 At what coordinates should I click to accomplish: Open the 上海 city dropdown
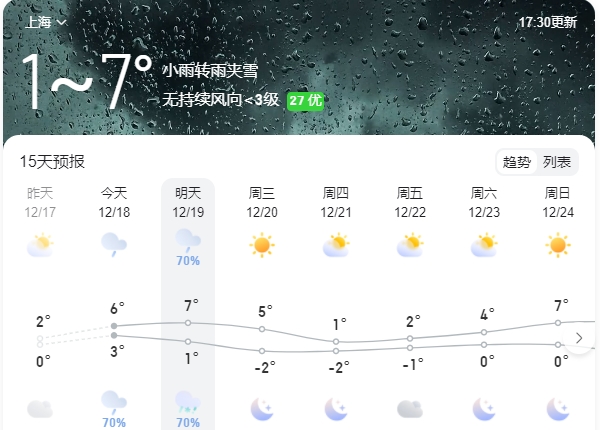coord(48,21)
